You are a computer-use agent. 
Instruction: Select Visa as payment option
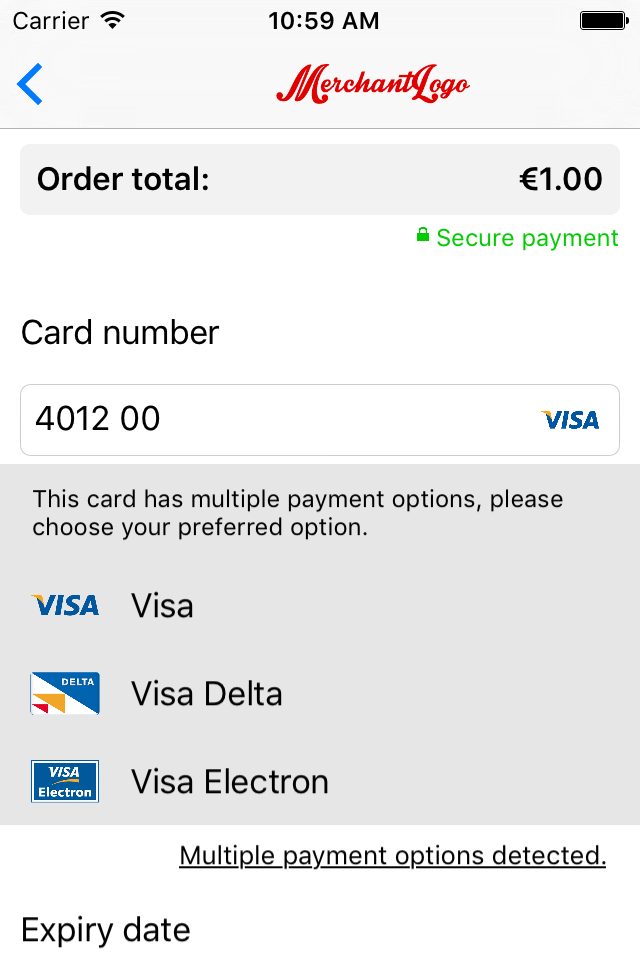point(162,606)
